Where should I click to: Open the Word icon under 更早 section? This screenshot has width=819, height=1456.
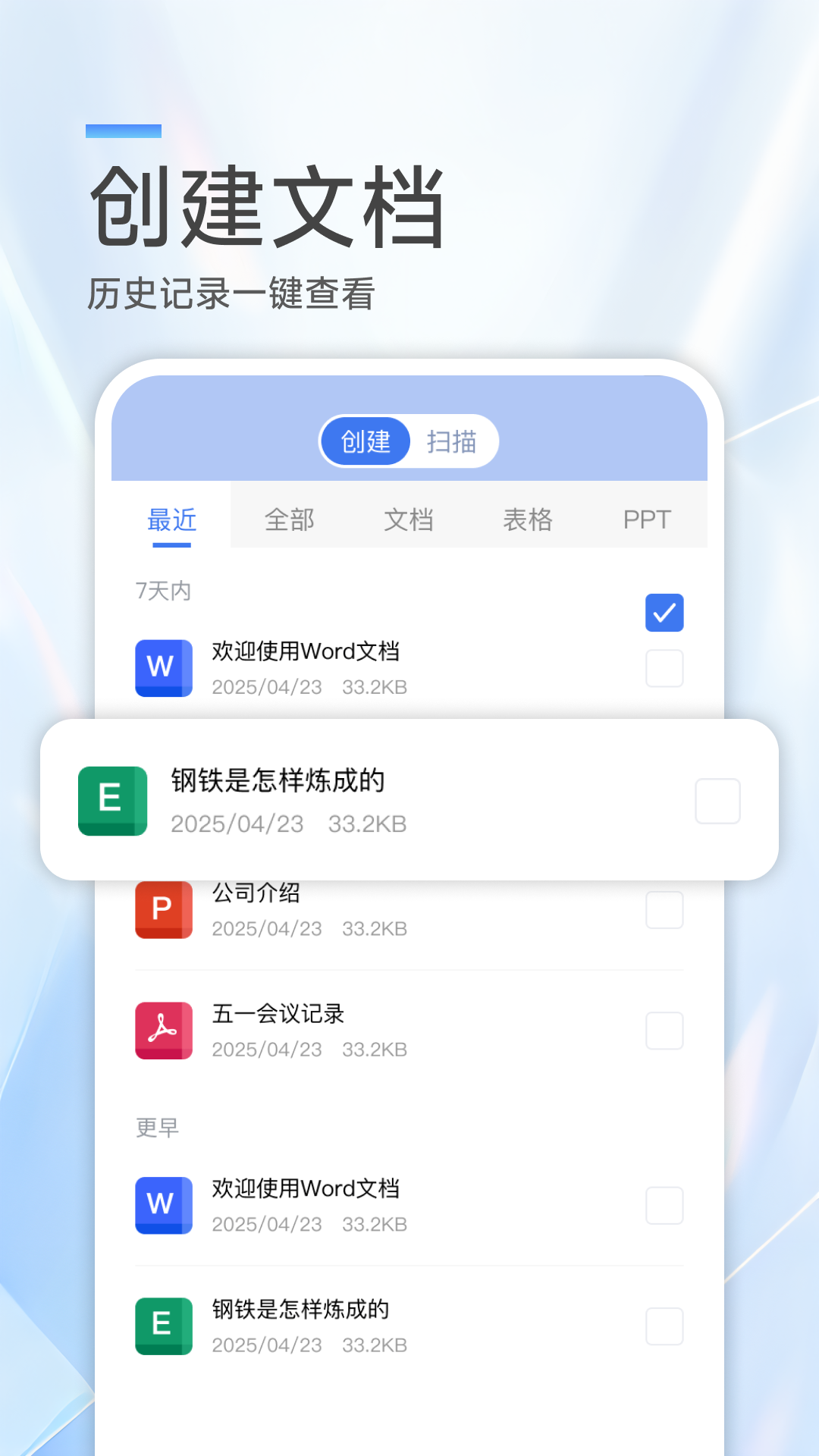pos(163,1205)
